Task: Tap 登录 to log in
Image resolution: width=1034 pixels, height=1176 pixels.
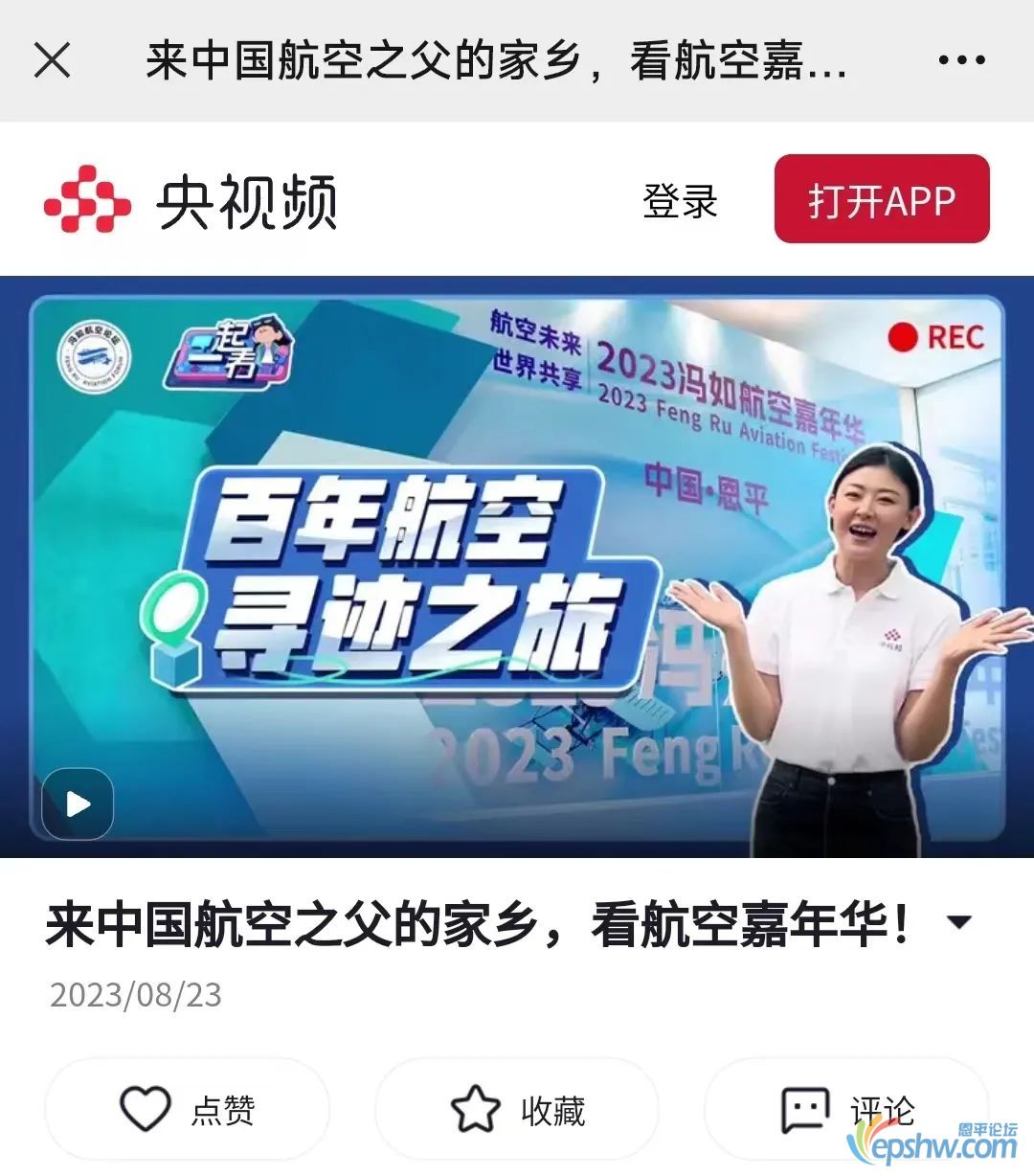Action: (680, 201)
